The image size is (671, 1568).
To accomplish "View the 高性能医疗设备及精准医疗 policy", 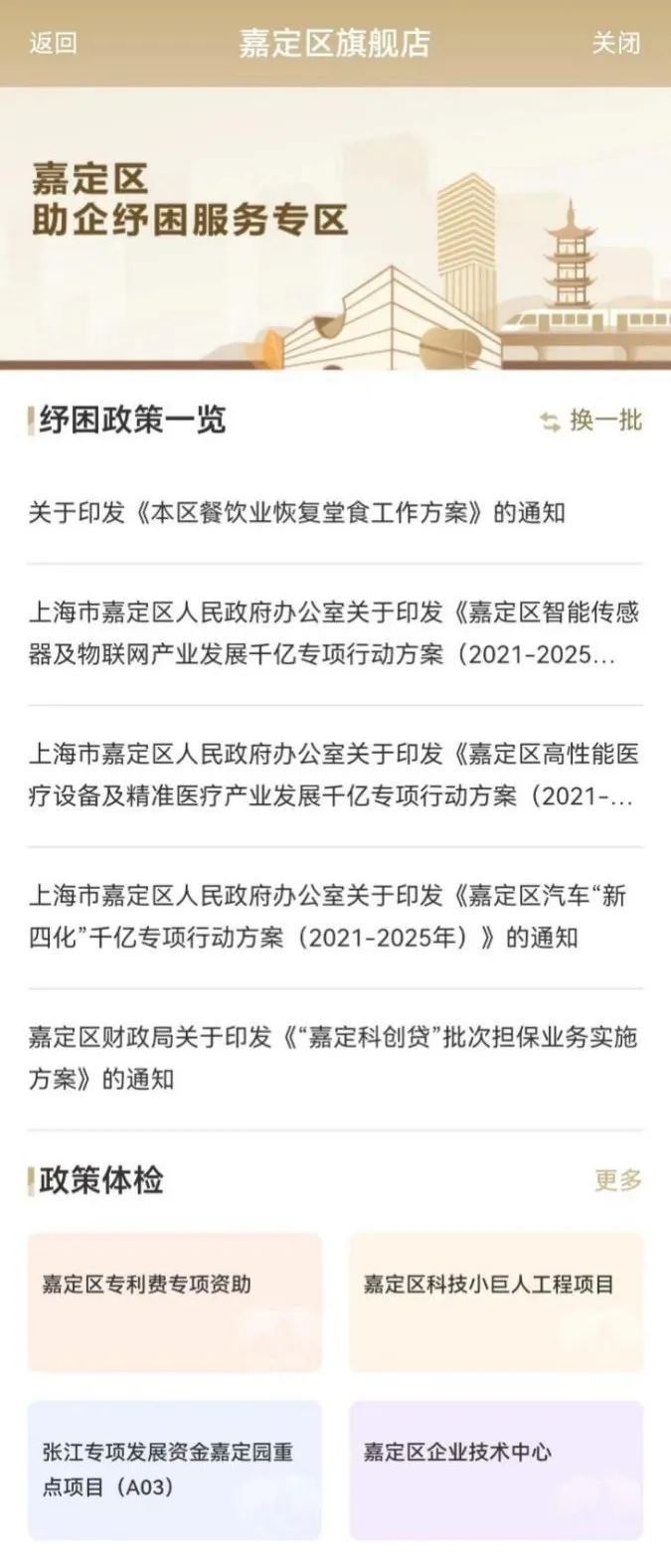I will [x=334, y=776].
